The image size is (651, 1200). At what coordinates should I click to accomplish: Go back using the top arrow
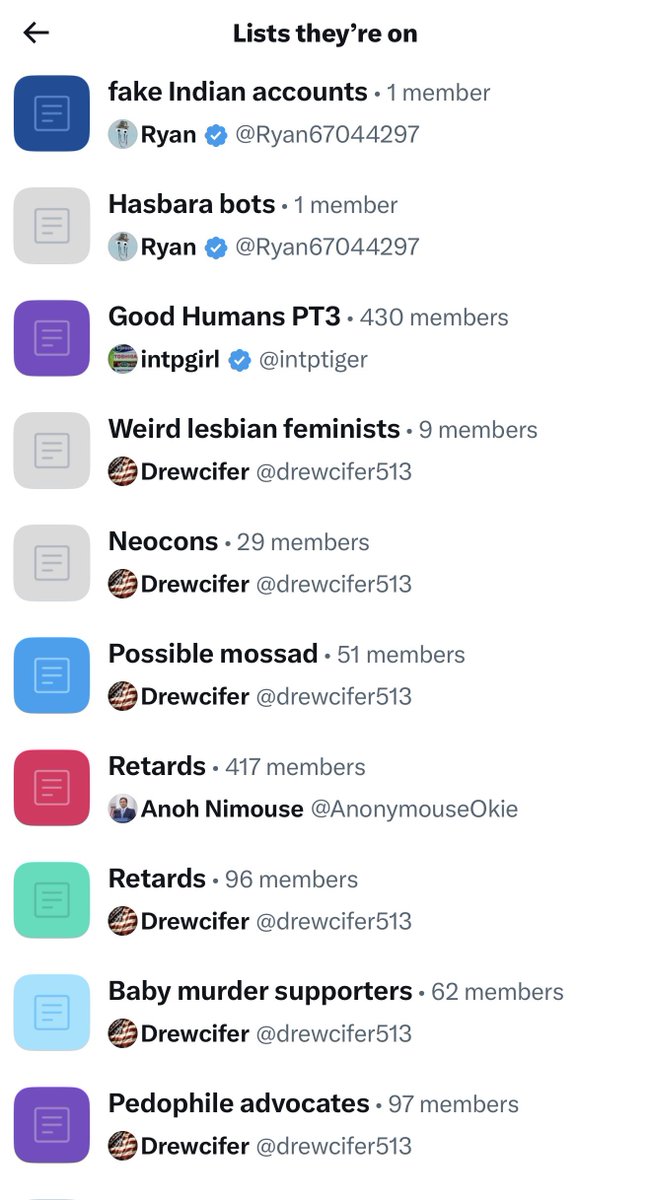[x=36, y=33]
